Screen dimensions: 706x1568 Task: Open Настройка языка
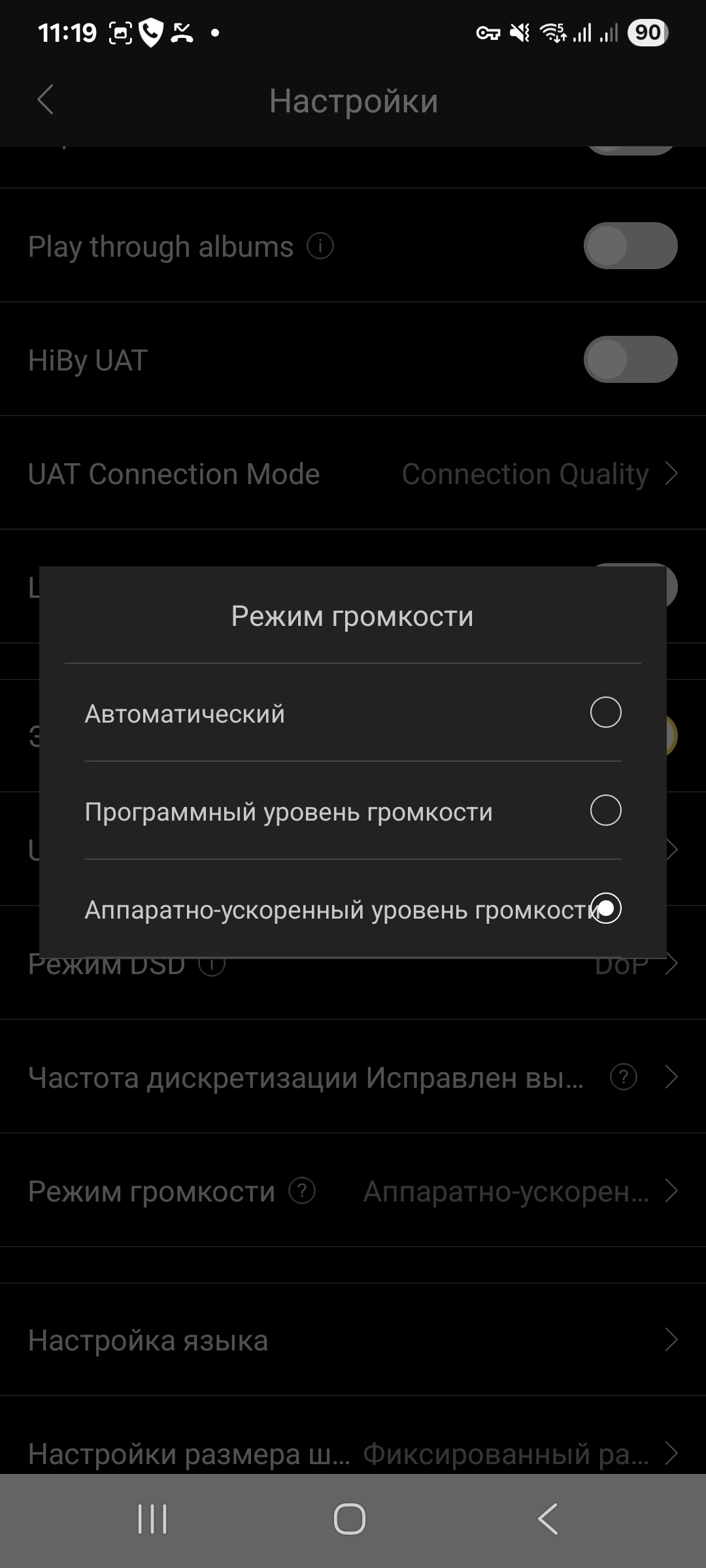click(353, 1340)
